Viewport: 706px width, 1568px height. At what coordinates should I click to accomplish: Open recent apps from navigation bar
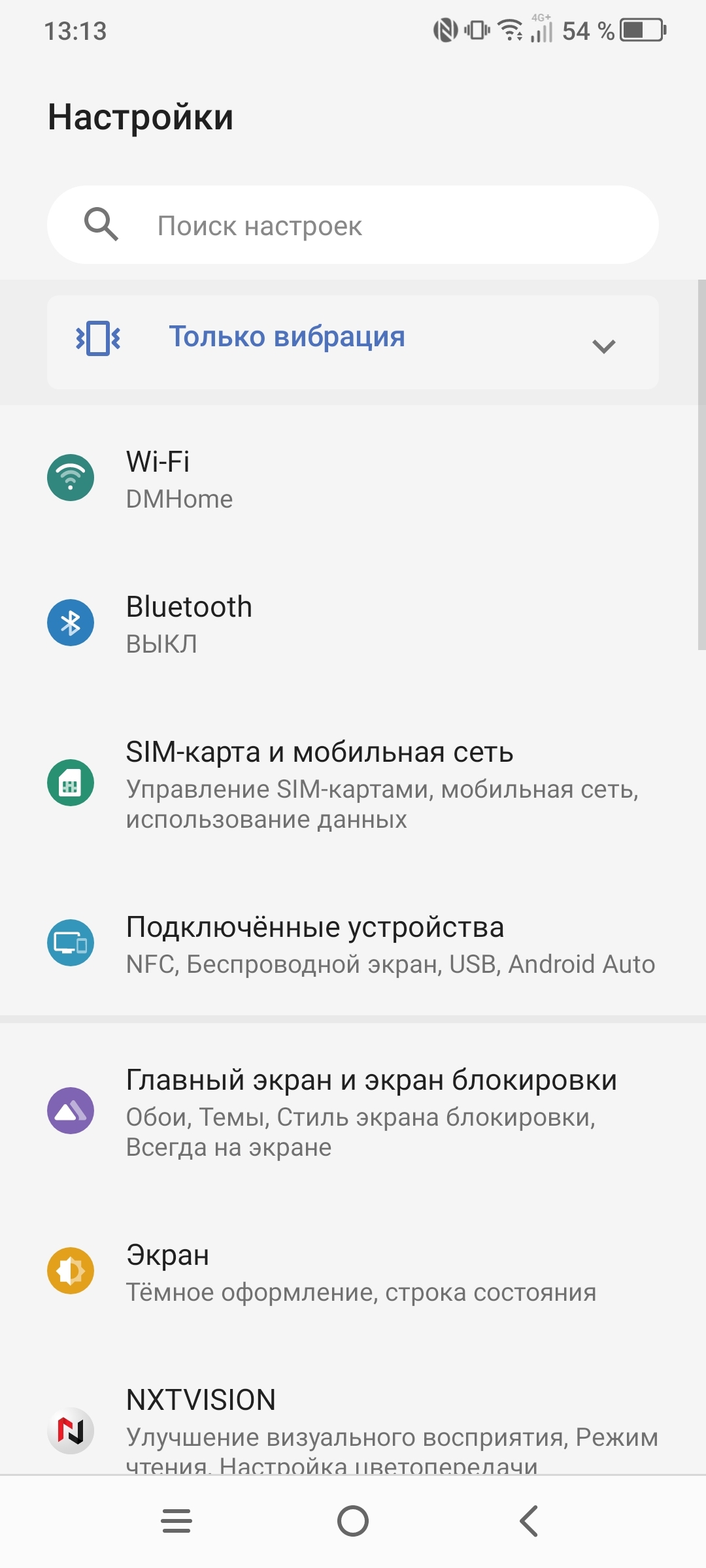pyautogui.click(x=176, y=1521)
